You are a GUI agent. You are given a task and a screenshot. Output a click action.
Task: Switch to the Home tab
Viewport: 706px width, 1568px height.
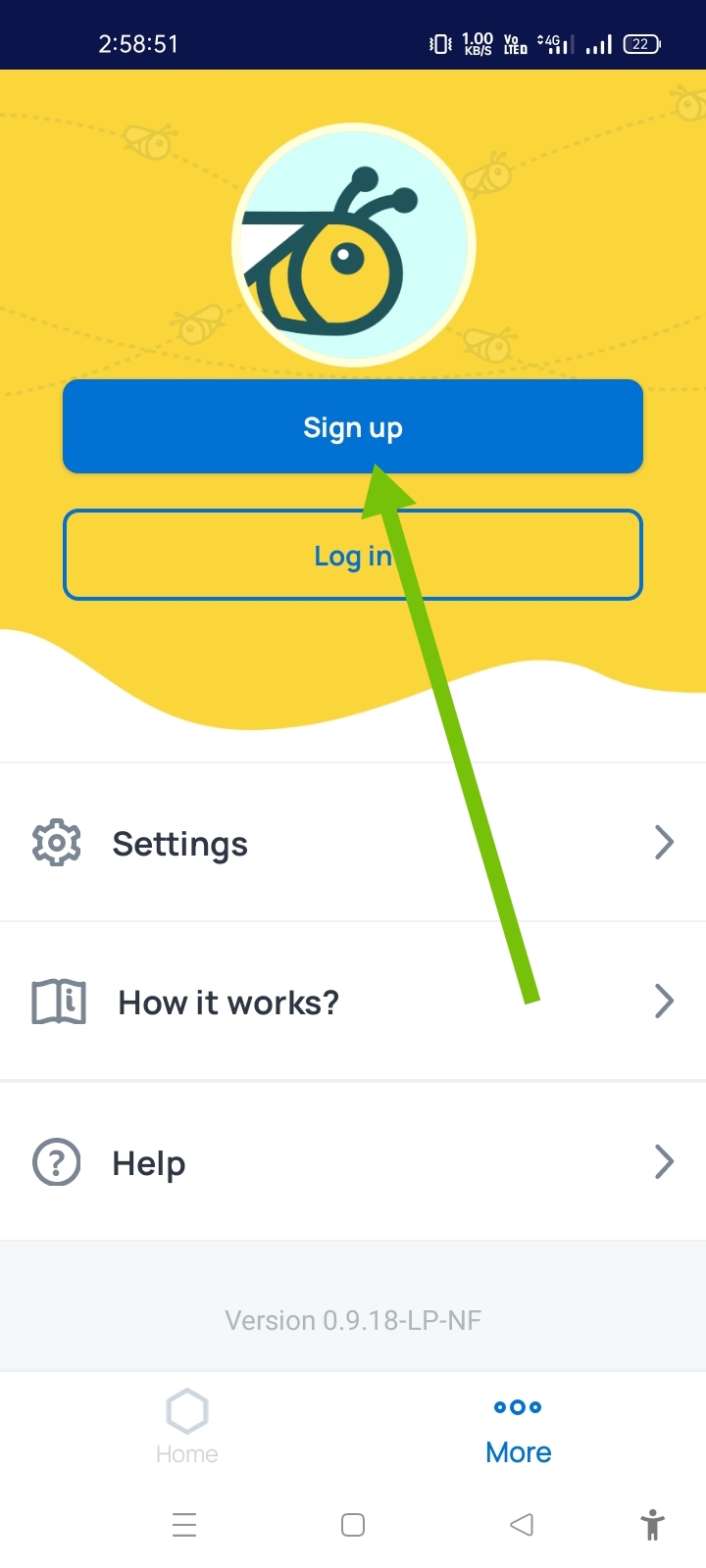[186, 1427]
